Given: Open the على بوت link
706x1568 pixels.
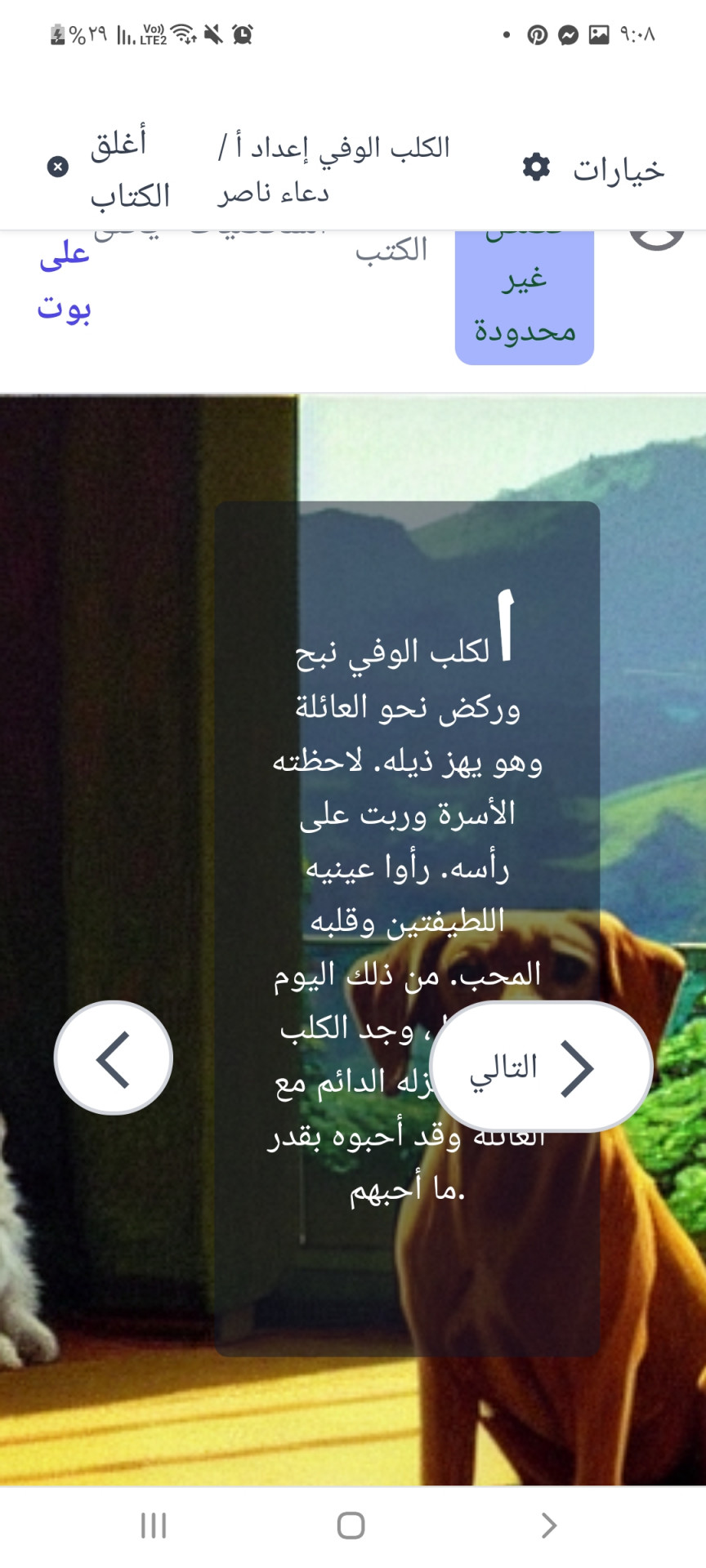Looking at the screenshot, I should tap(65, 282).
